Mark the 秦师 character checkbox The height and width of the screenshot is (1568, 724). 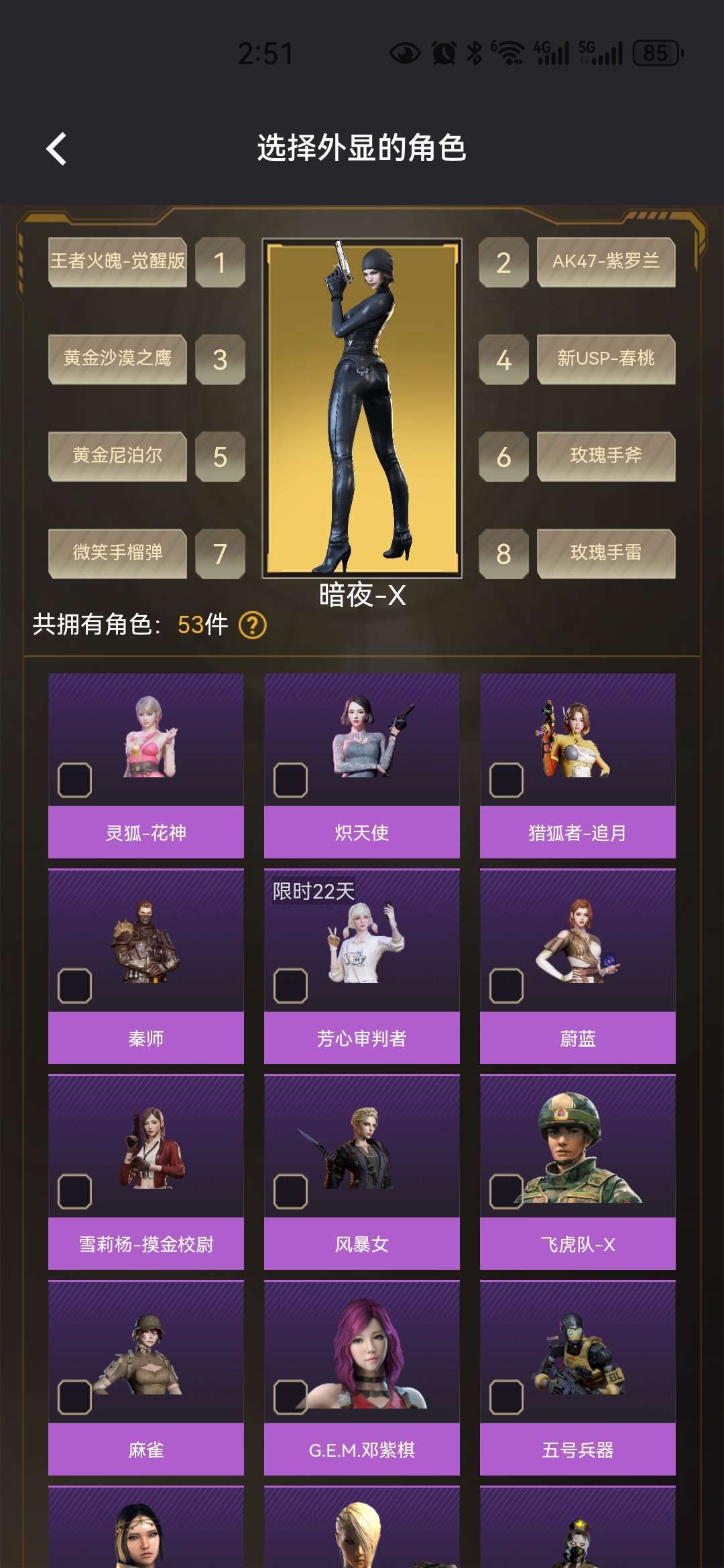(x=74, y=986)
